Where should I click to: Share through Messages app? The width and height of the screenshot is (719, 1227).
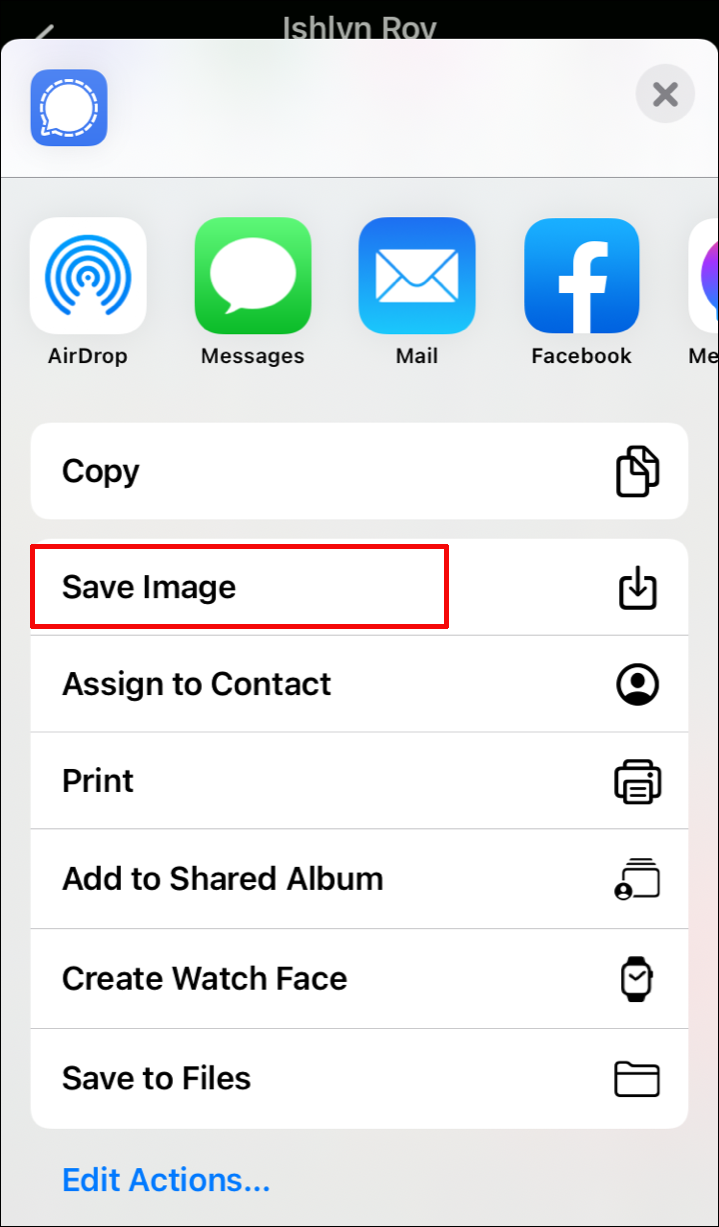pyautogui.click(x=252, y=276)
